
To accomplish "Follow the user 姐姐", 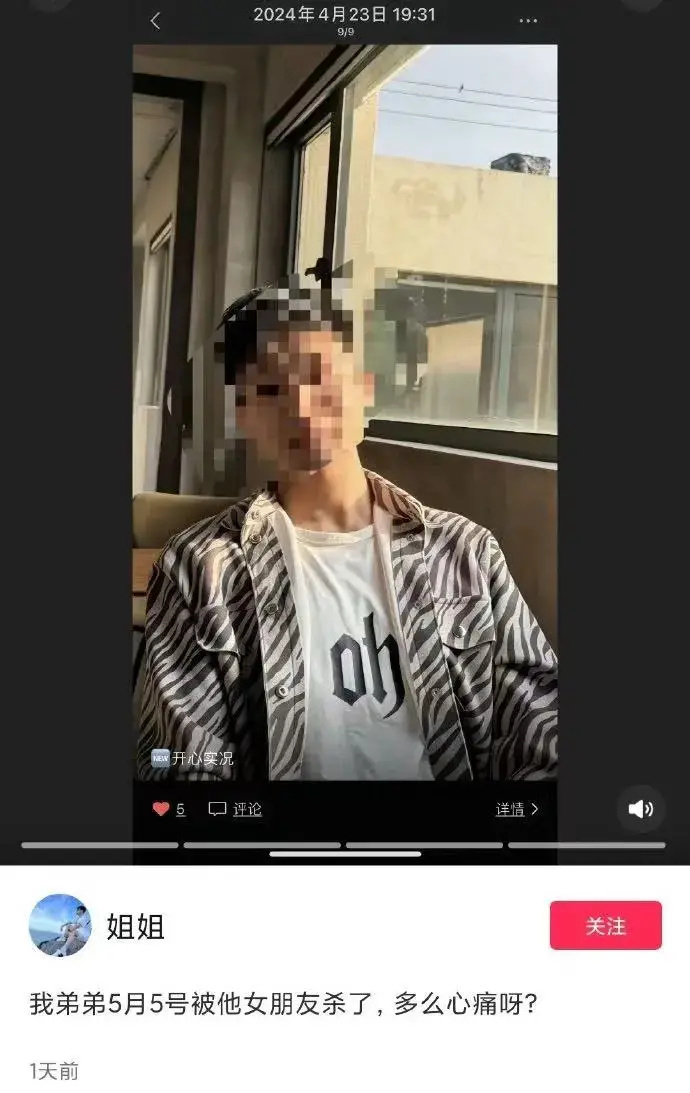I will tap(605, 925).
